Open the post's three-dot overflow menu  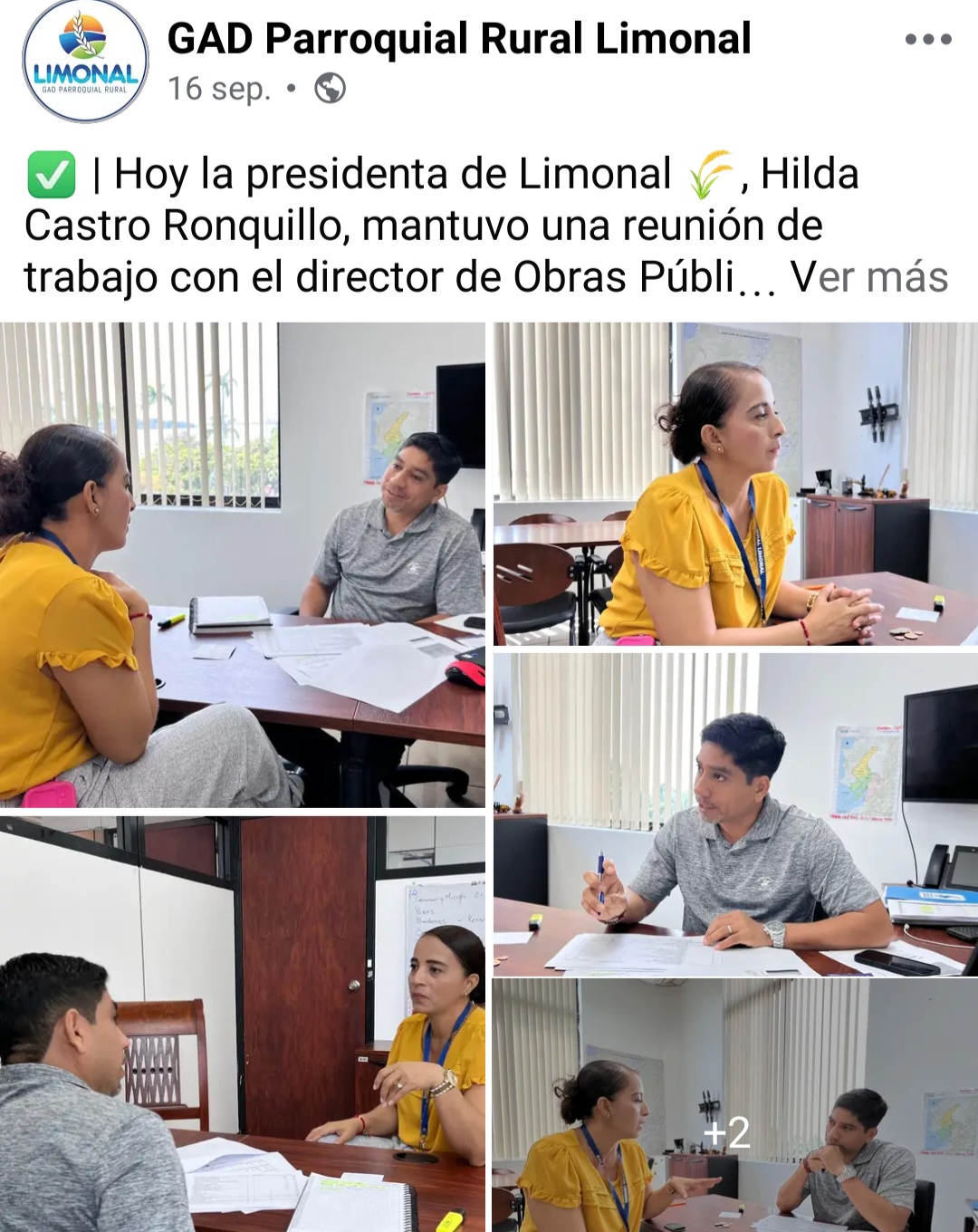coord(928,40)
